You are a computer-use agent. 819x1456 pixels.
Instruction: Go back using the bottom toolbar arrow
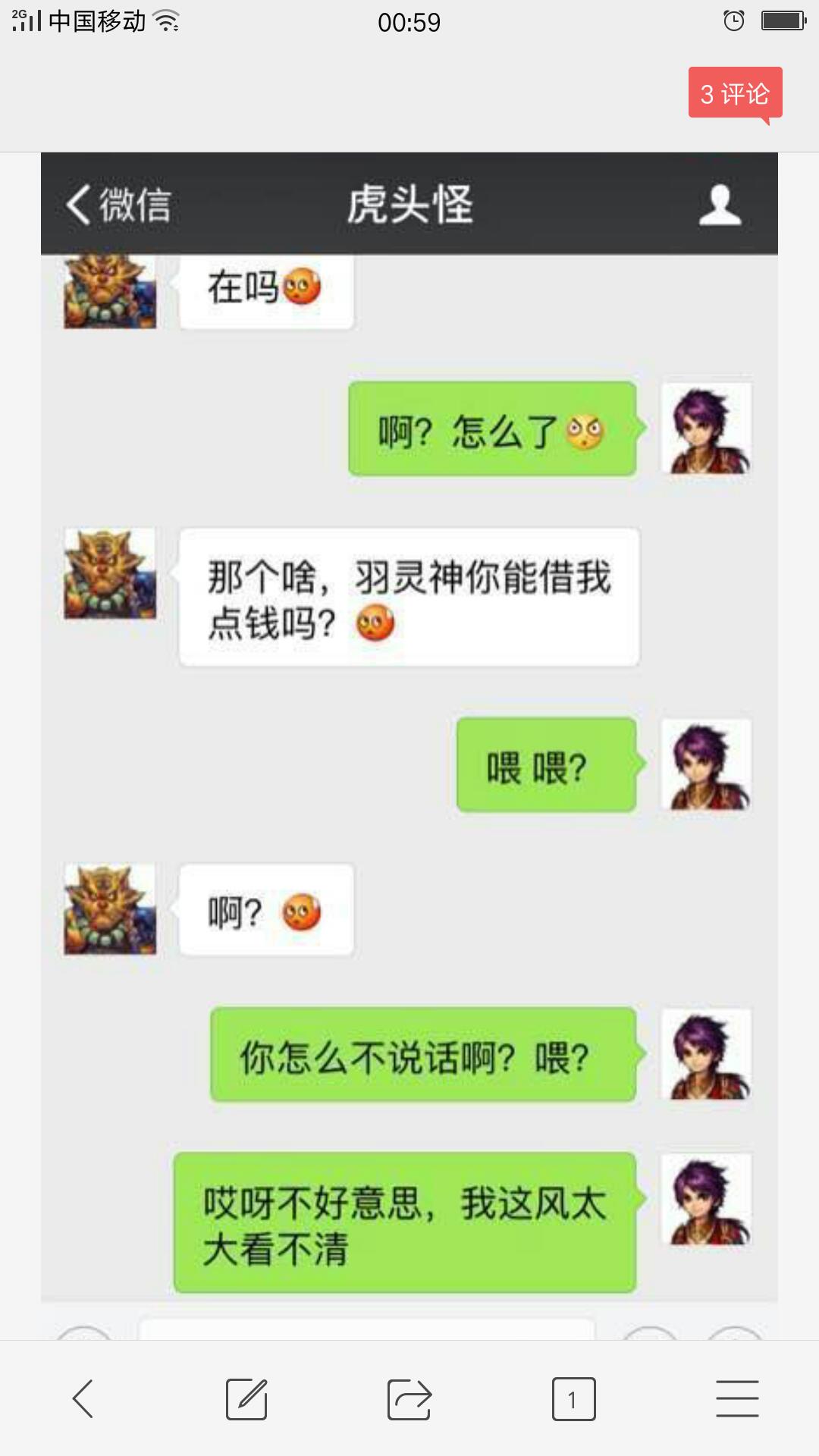click(83, 1398)
